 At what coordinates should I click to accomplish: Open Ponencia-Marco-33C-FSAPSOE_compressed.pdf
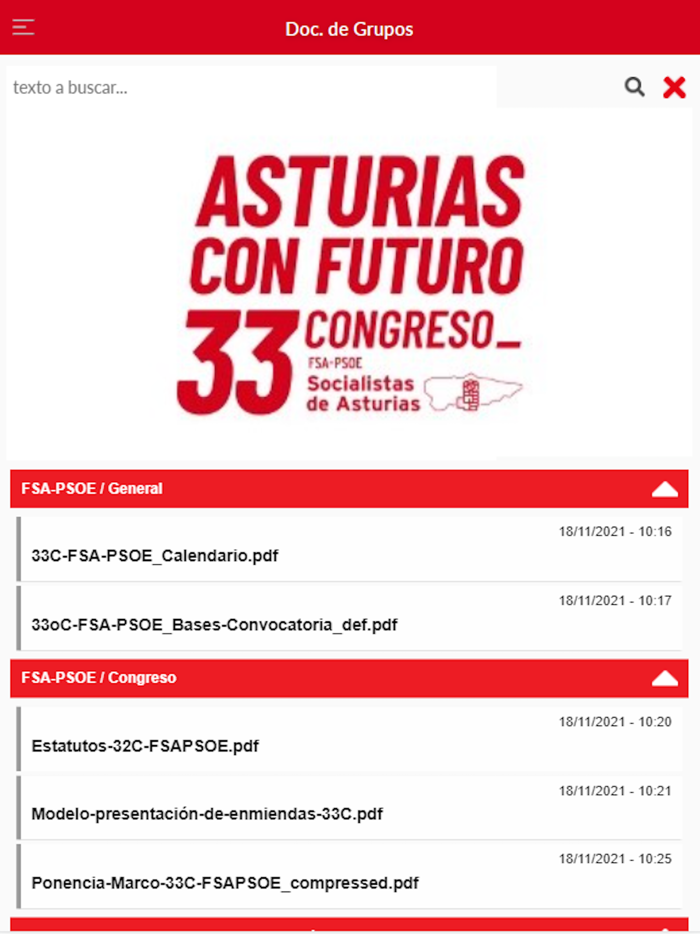(225, 883)
